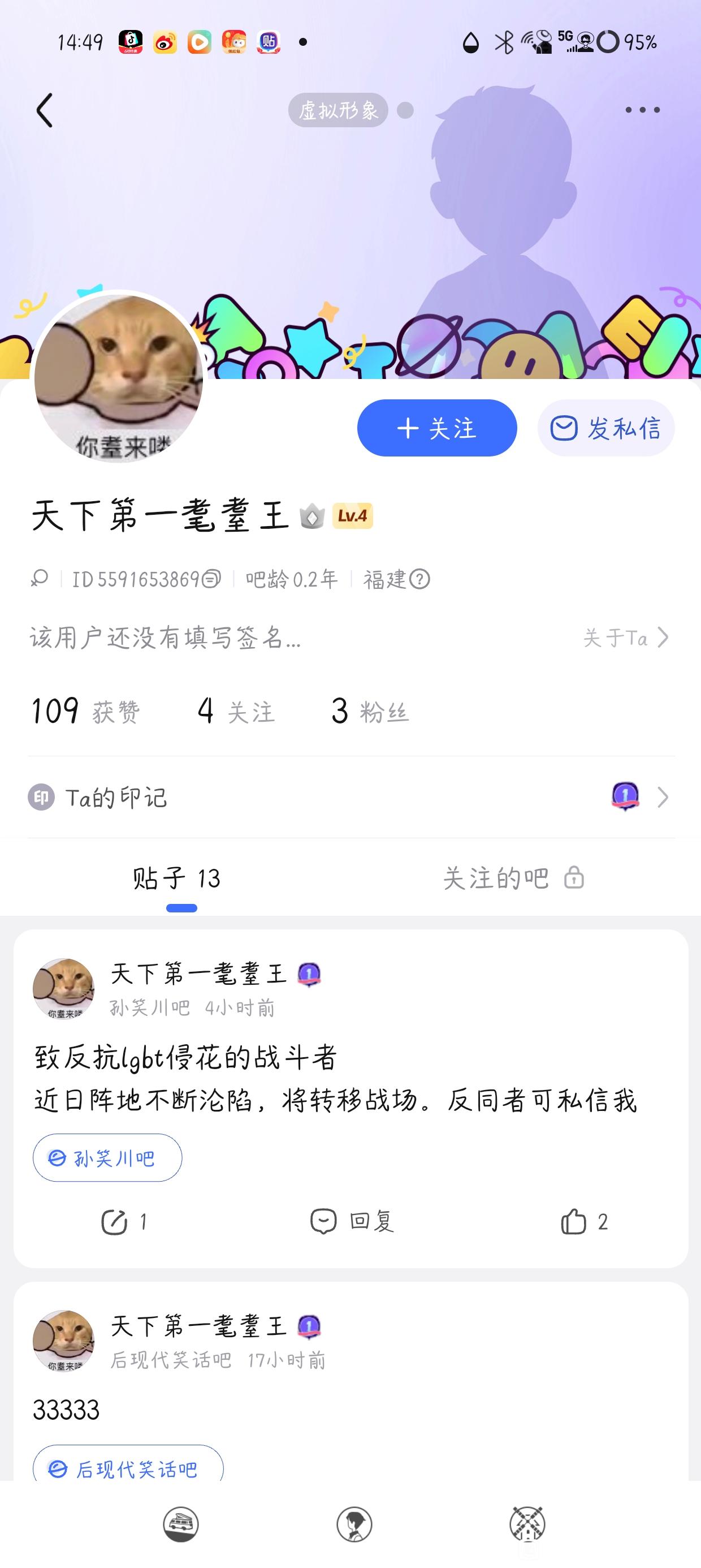This screenshot has height=1568, width=701.
Task: Reply to the 孙笑川吧 post
Action: click(352, 1222)
